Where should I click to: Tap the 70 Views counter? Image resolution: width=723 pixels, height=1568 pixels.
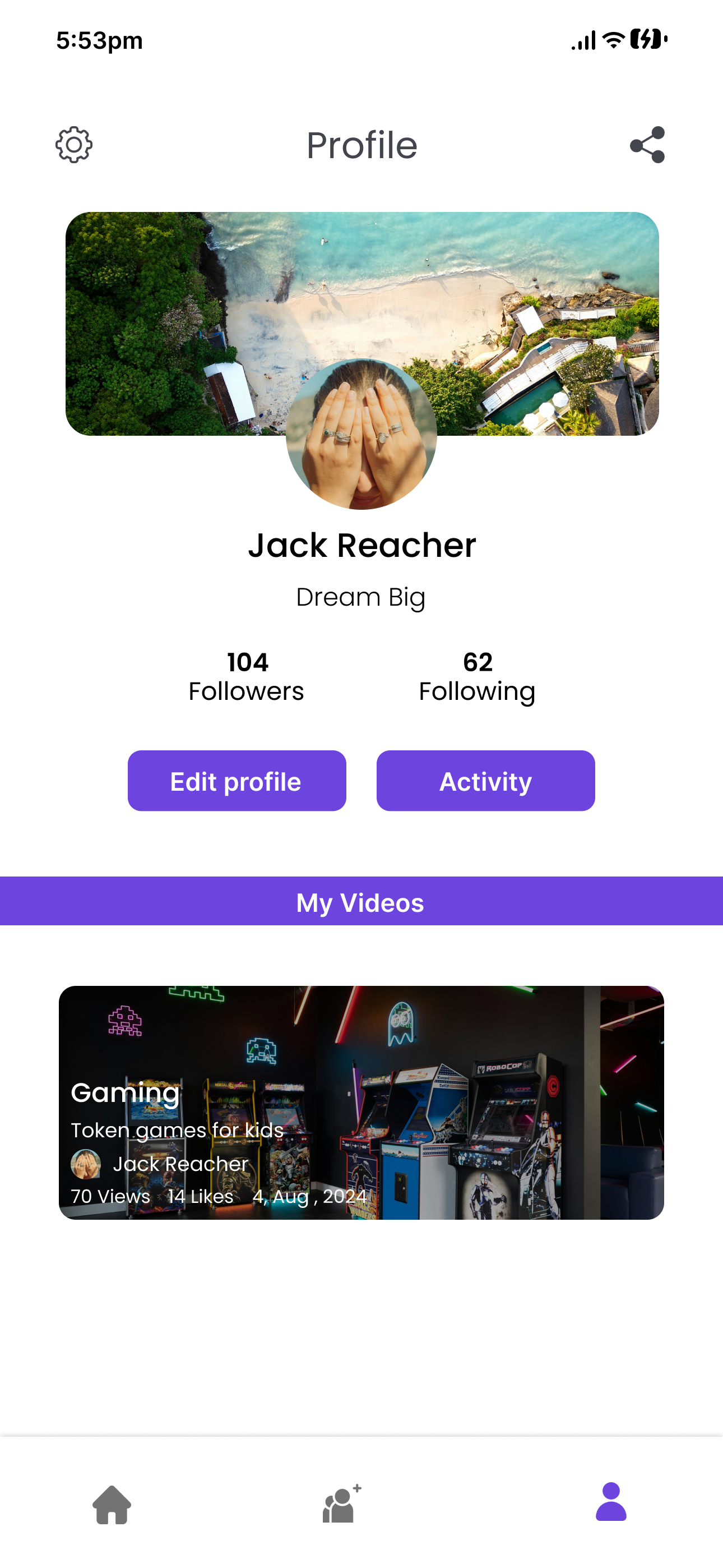pyautogui.click(x=110, y=1196)
